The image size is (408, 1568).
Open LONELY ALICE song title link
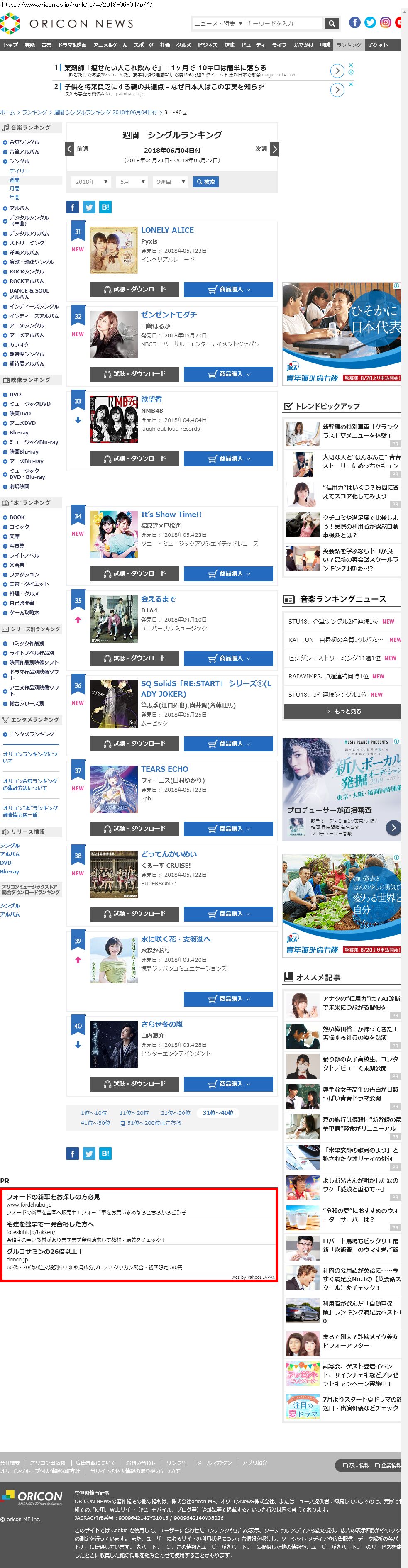[167, 230]
